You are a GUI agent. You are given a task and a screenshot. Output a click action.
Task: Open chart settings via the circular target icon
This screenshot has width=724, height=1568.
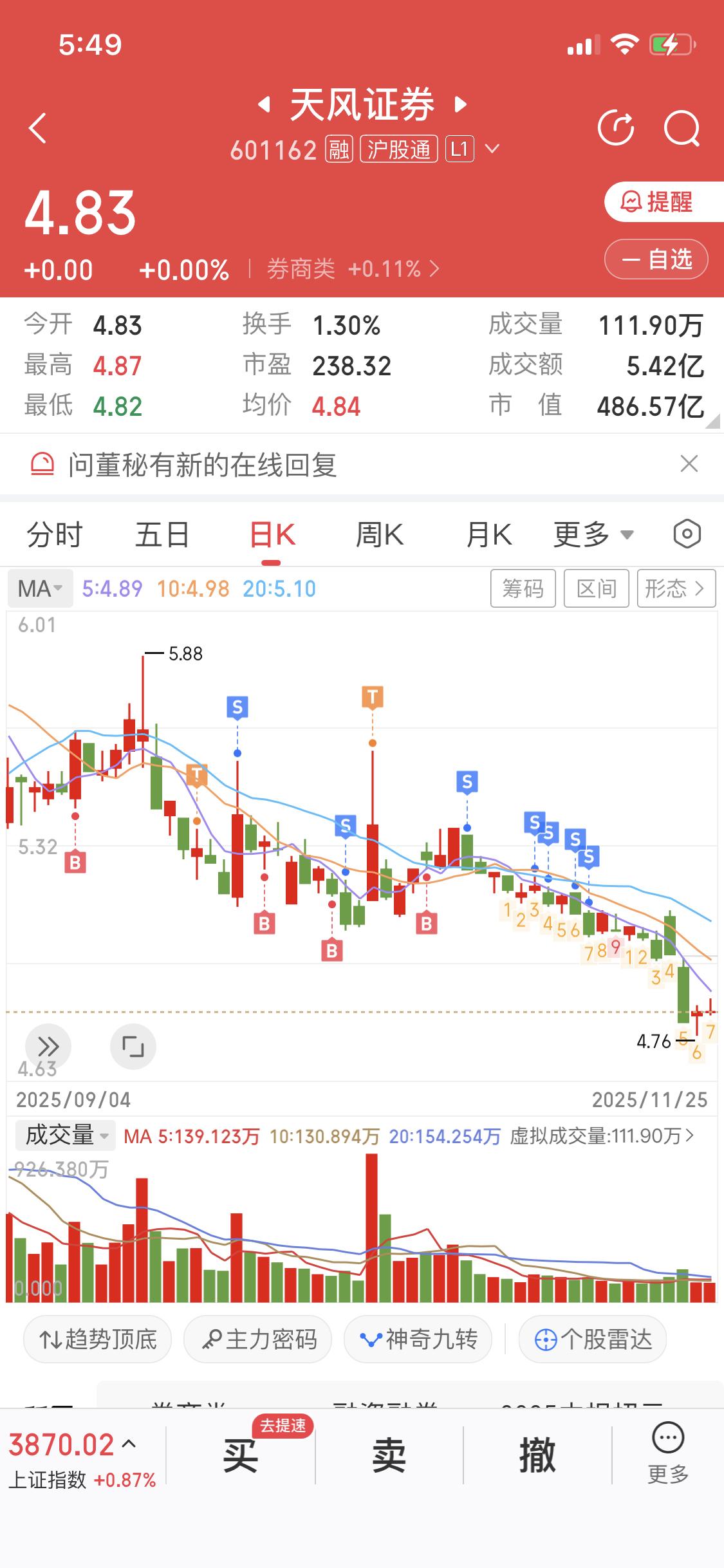point(685,534)
